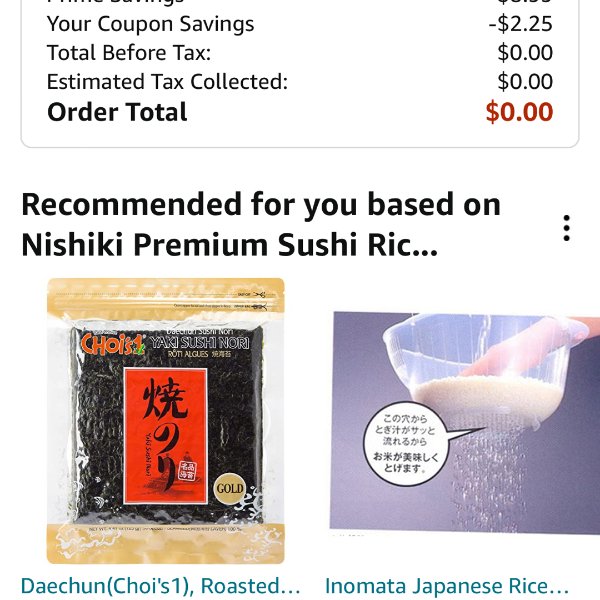Open the Daechun roasted seaweed product image
This screenshot has width=600, height=600.
point(165,420)
